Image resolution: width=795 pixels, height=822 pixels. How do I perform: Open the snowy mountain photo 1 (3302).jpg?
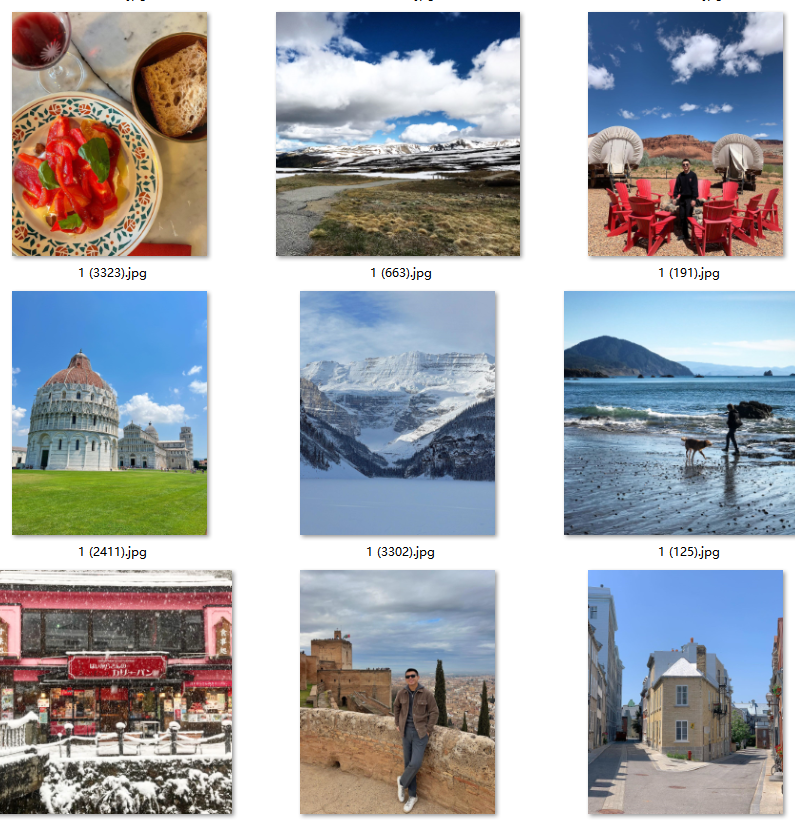pos(397,413)
